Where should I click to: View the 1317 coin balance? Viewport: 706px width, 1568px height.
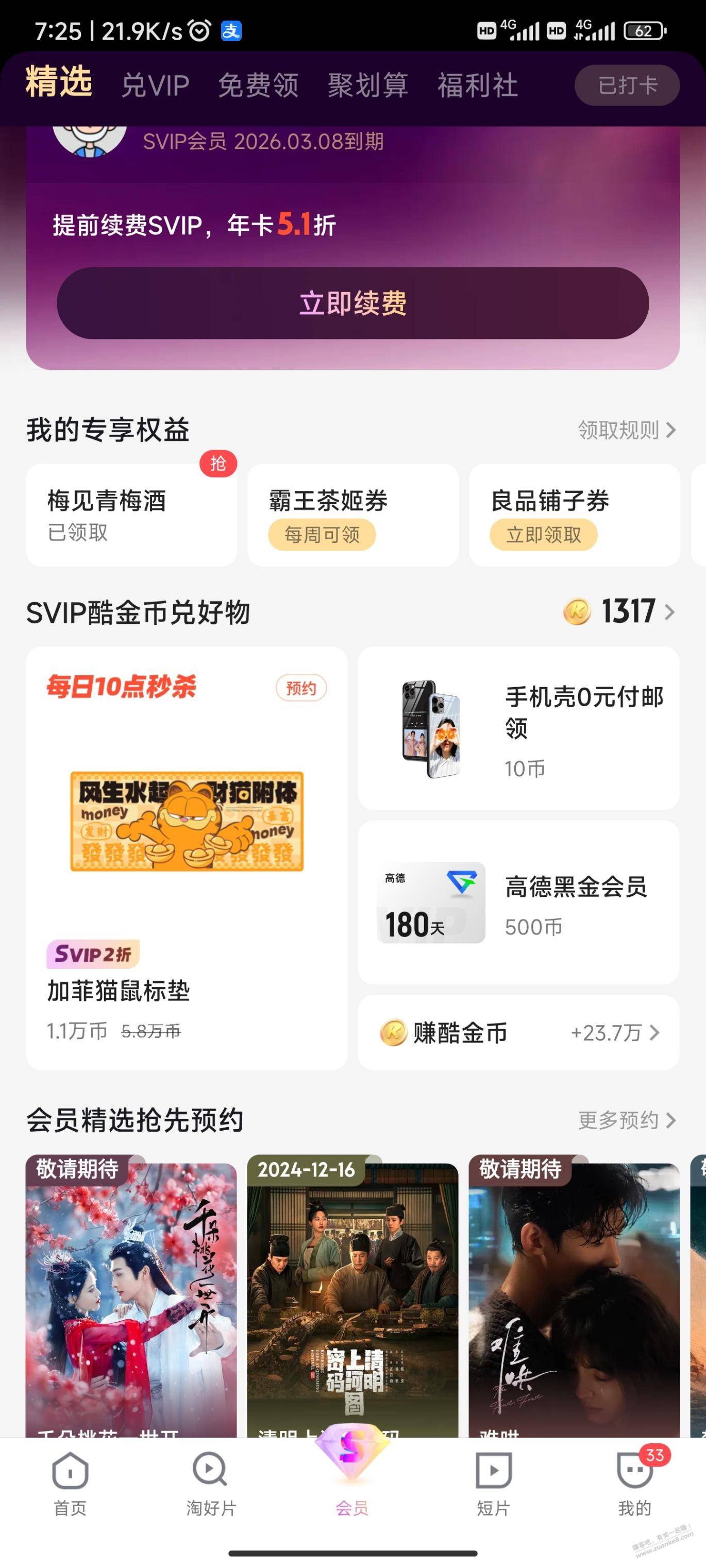(628, 611)
